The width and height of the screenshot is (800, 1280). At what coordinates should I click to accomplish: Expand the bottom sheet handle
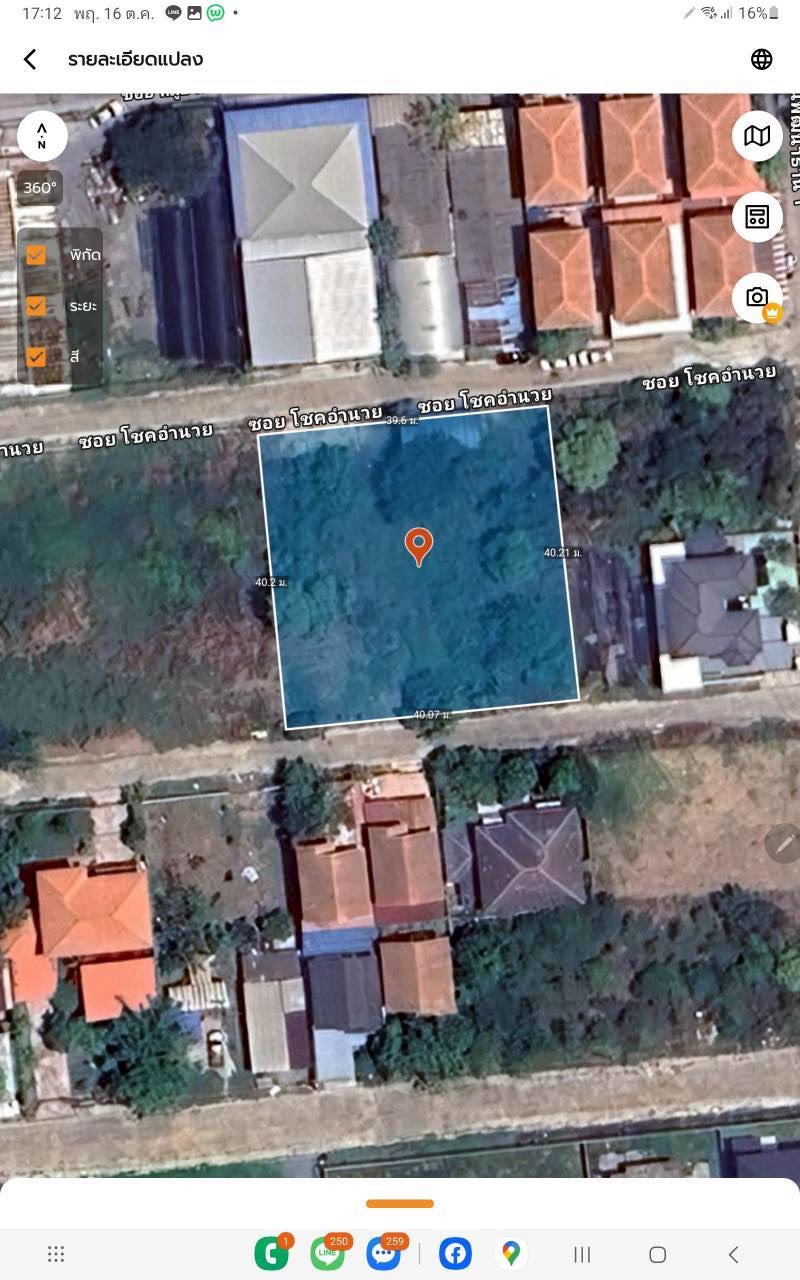[400, 1203]
